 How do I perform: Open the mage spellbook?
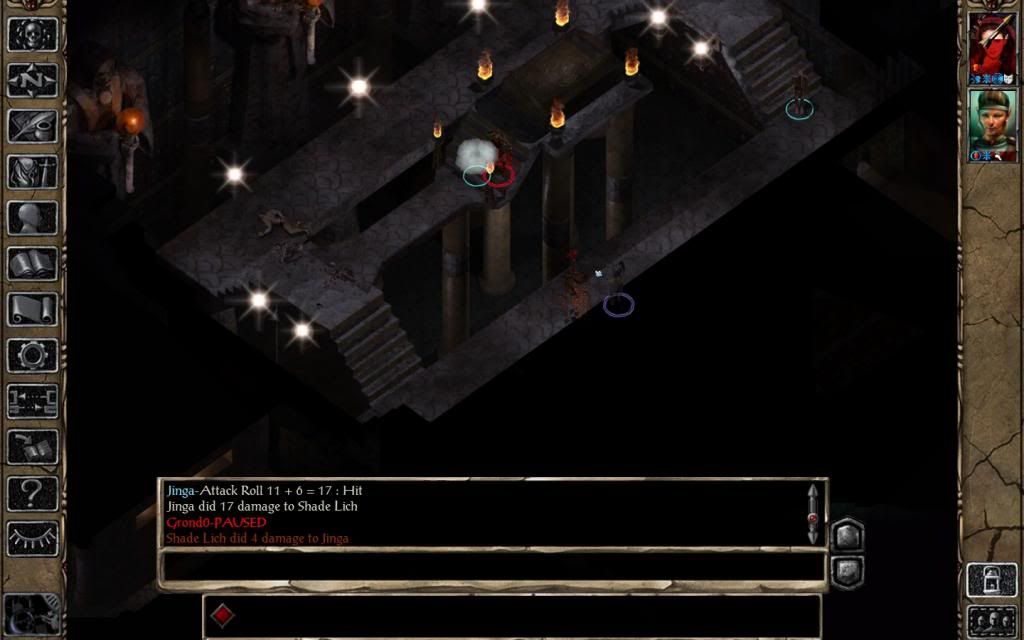(32, 264)
